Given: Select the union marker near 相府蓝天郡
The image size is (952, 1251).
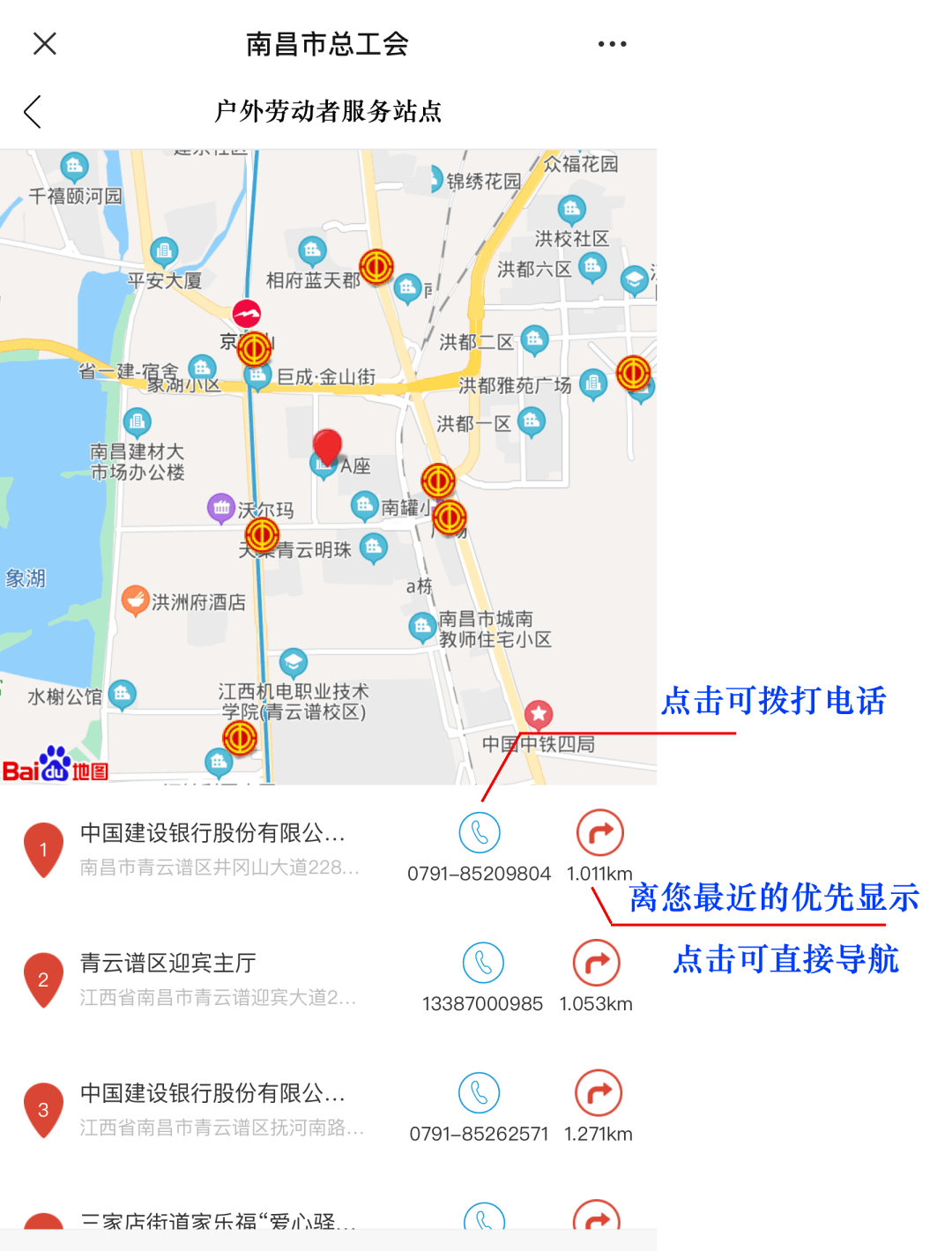Looking at the screenshot, I should (x=377, y=266).
